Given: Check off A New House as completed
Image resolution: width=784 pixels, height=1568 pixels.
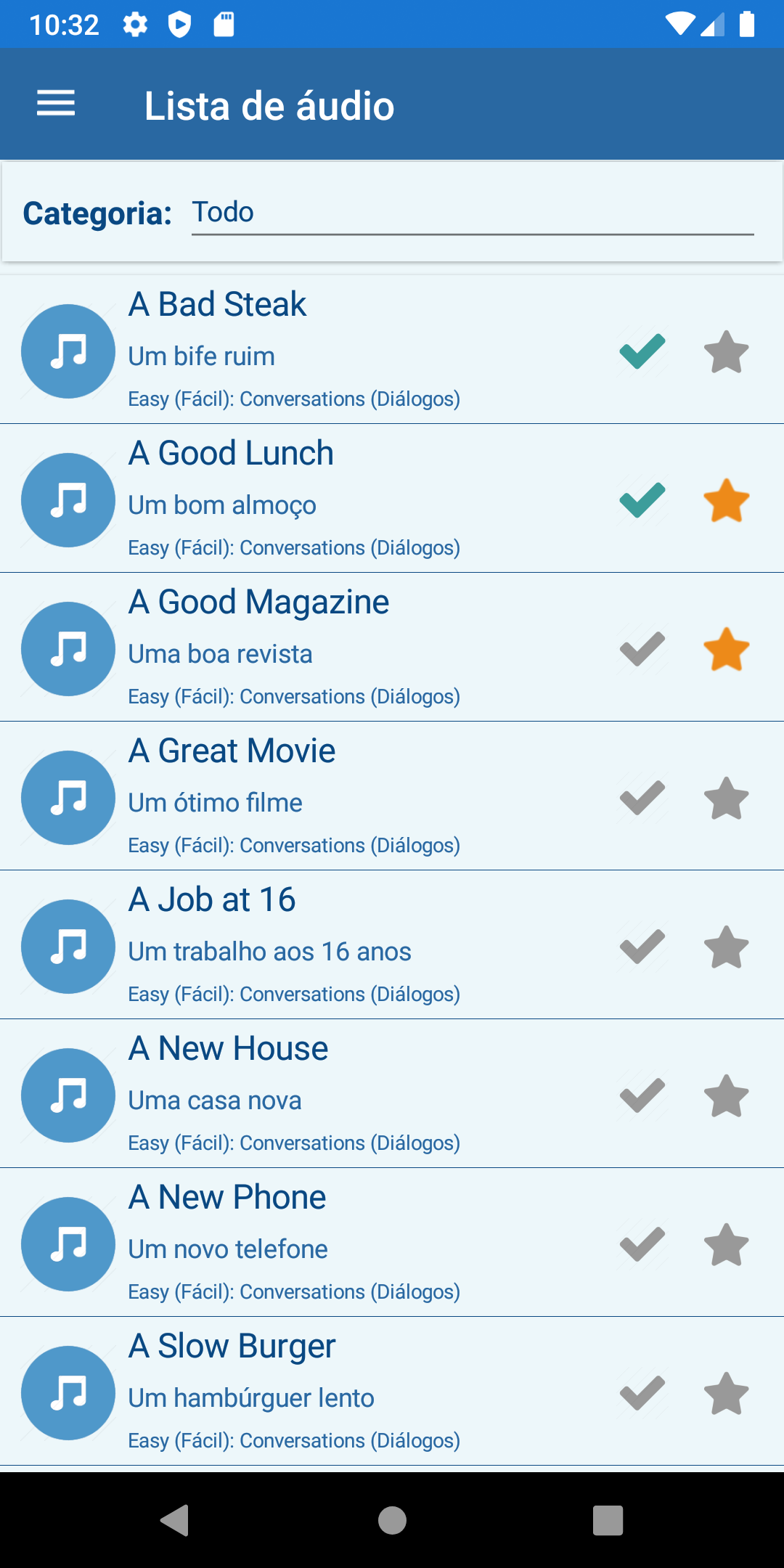Looking at the screenshot, I should point(642,1095).
